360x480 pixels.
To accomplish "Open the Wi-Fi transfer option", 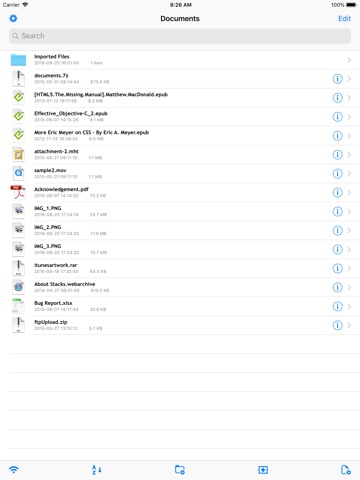I will coord(14,470).
